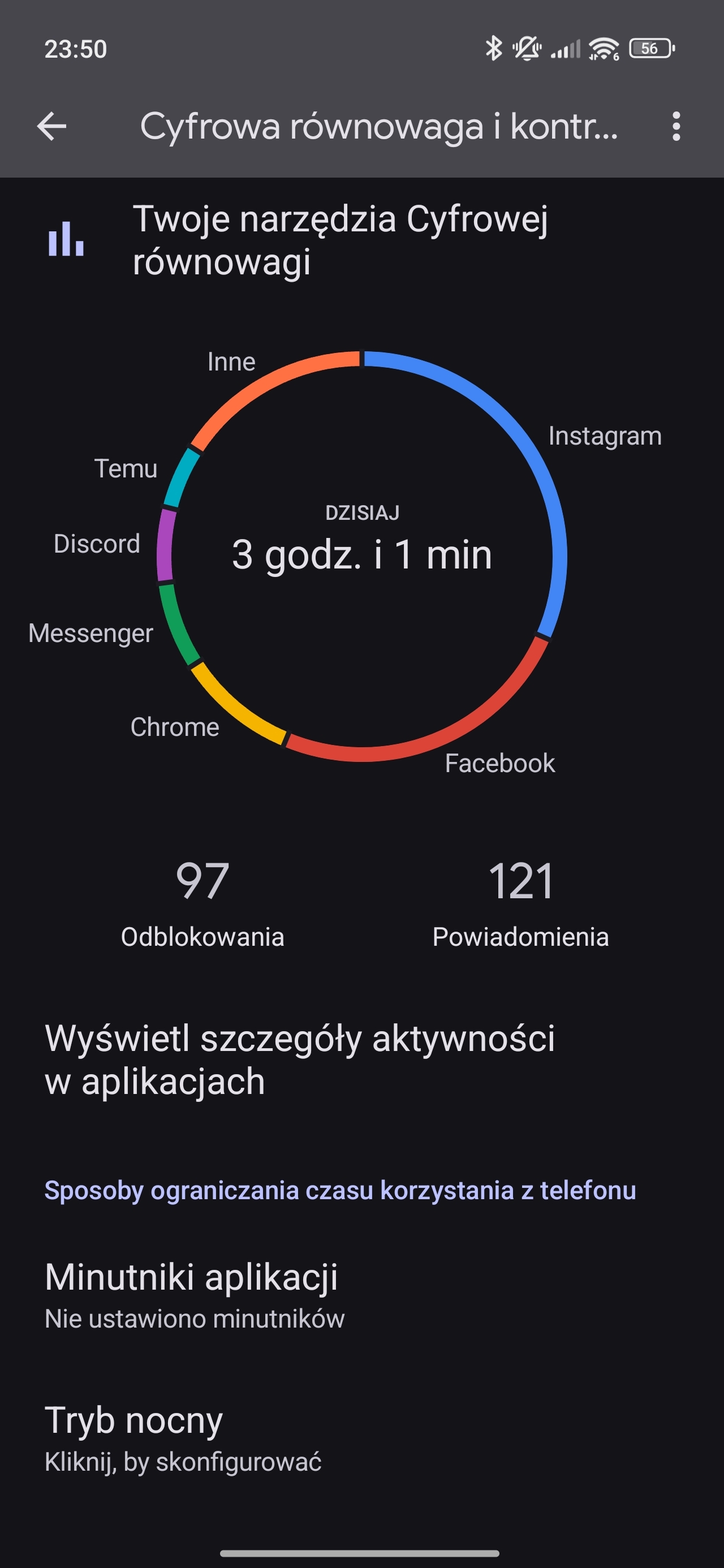Viewport: 724px width, 1568px height.
Task: Open Wyświetl szczegóły aktywności w aplikacjach
Action: [300, 1059]
